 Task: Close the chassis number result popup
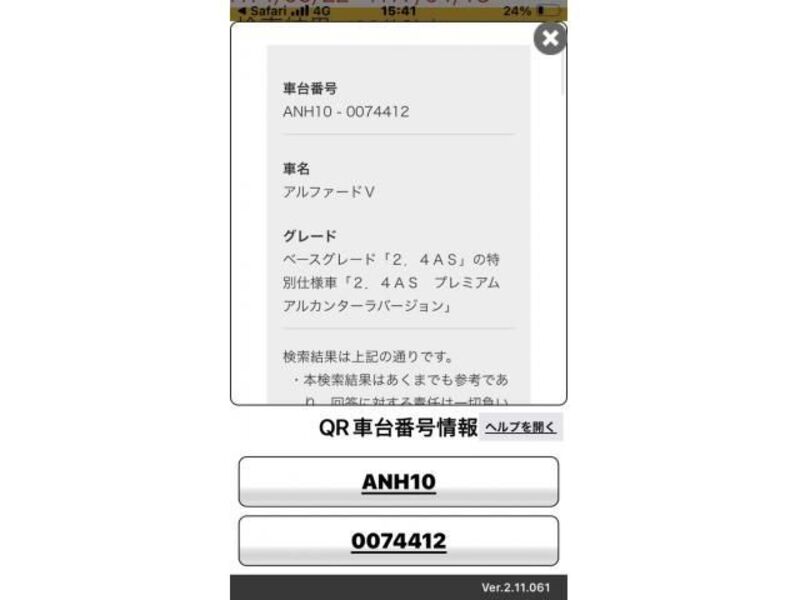pyautogui.click(x=549, y=39)
